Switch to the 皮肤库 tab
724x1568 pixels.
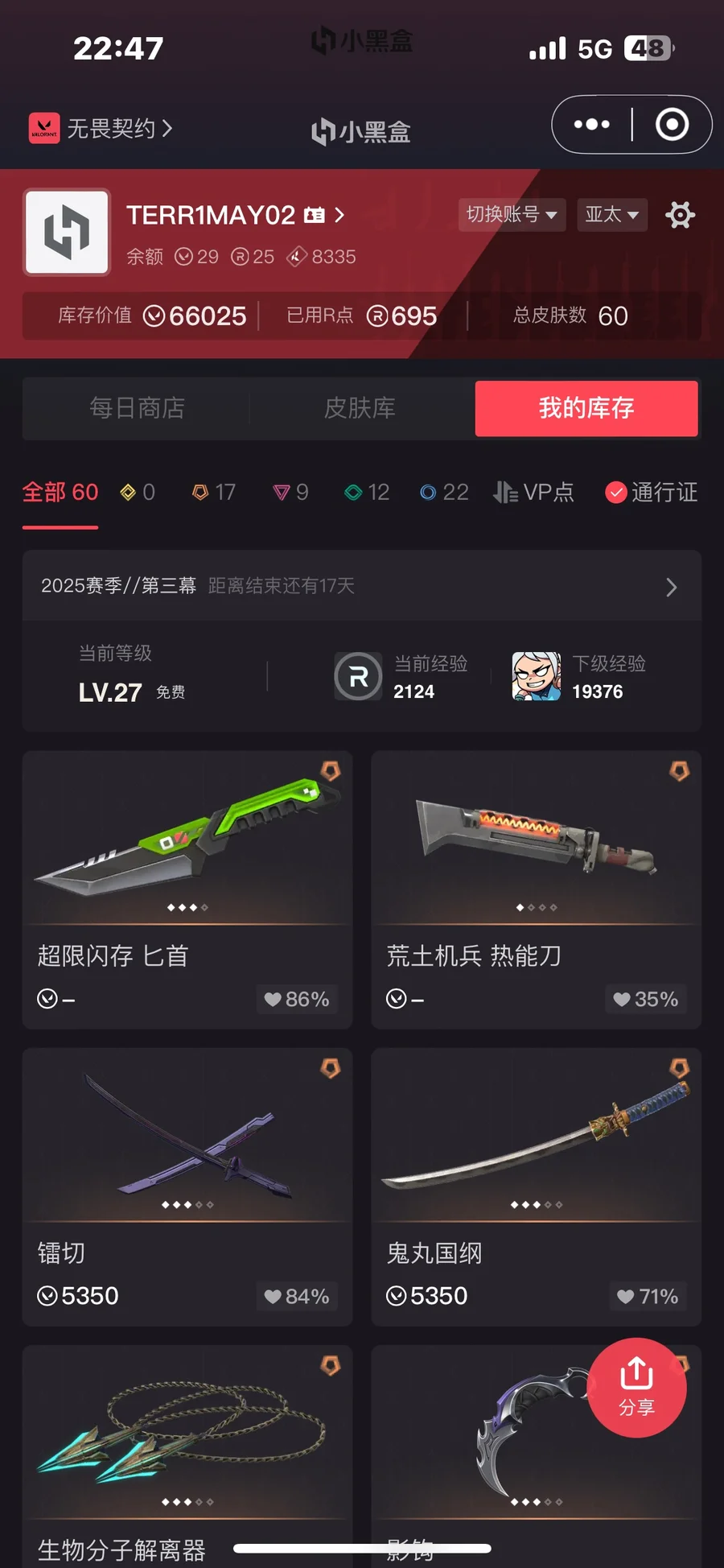coord(360,408)
